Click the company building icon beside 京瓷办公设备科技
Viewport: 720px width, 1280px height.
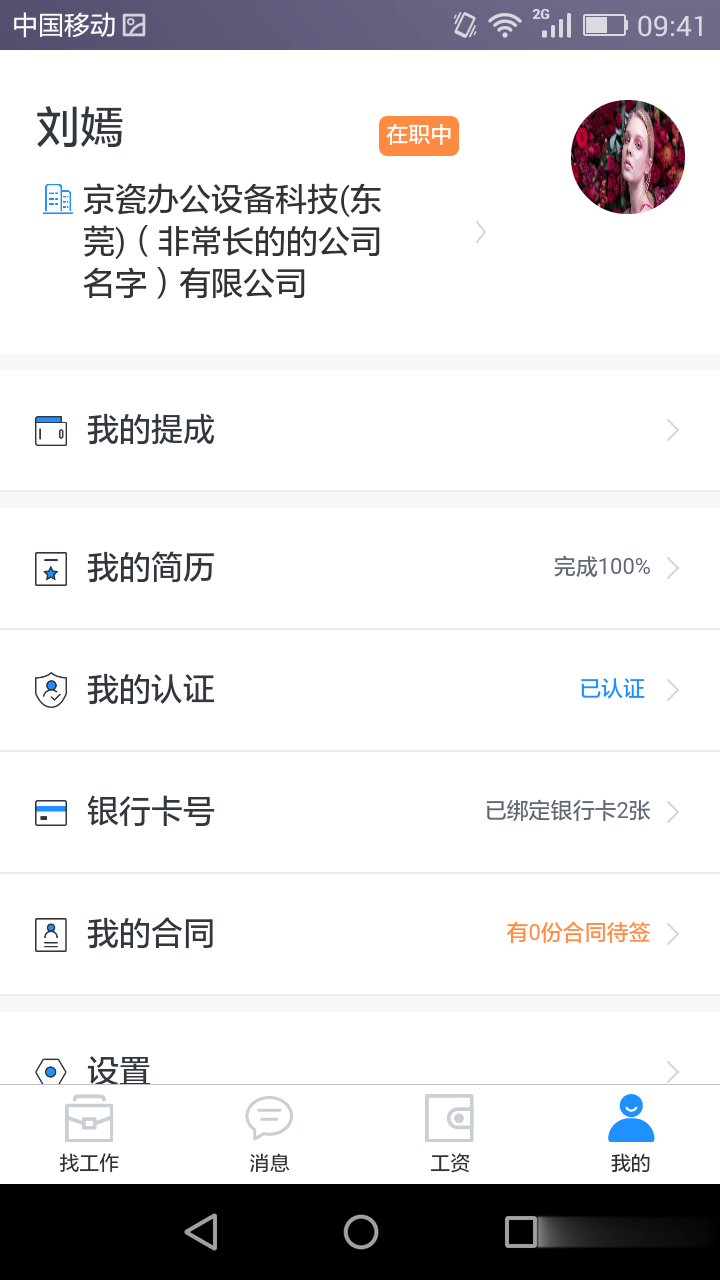(x=58, y=199)
